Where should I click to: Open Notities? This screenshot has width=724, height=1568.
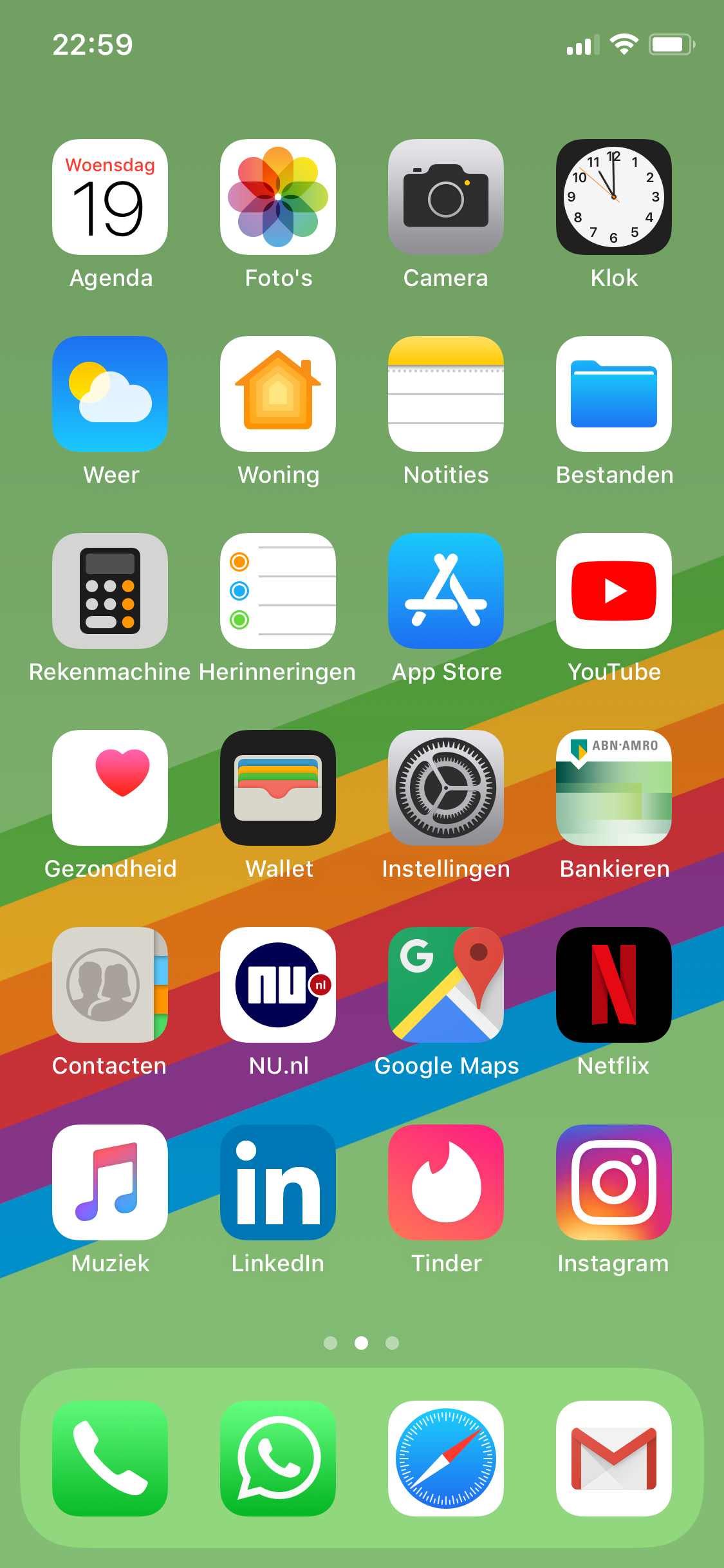(x=446, y=394)
